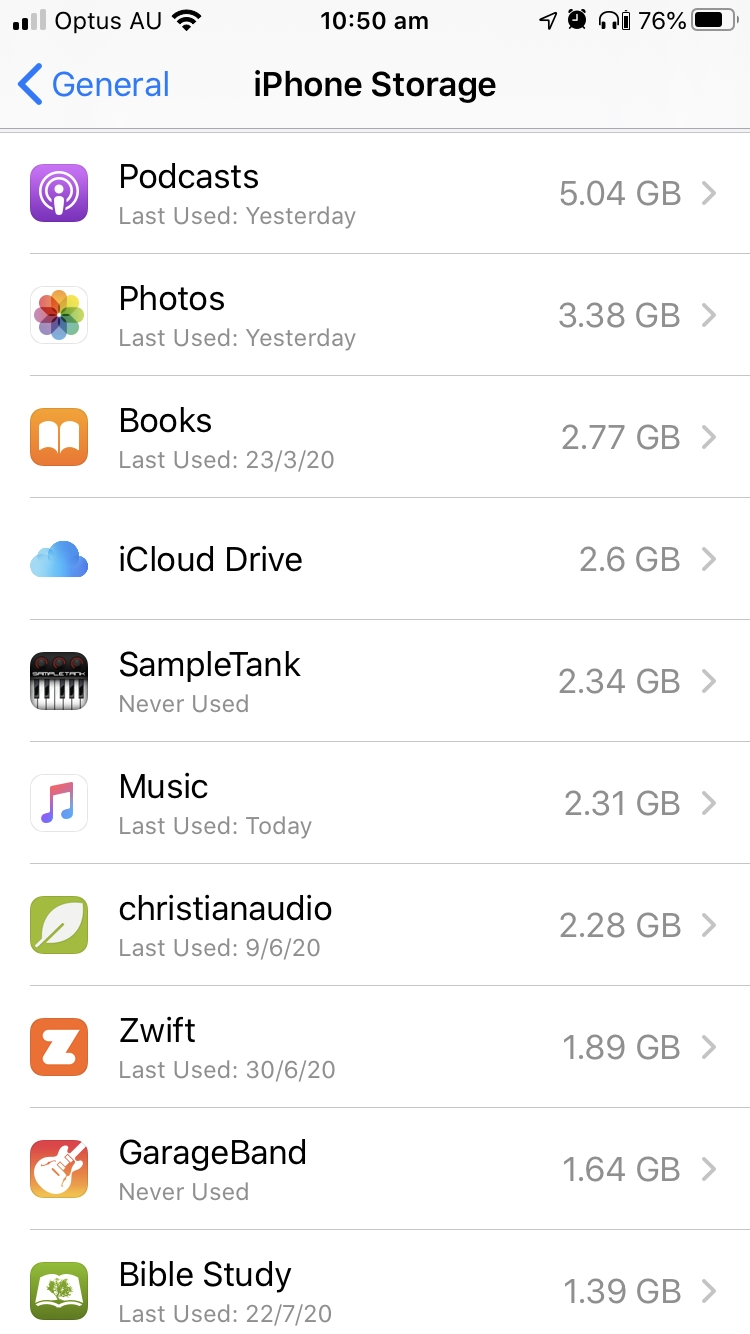
Task: Check Zwift storage details
Action: [375, 1047]
